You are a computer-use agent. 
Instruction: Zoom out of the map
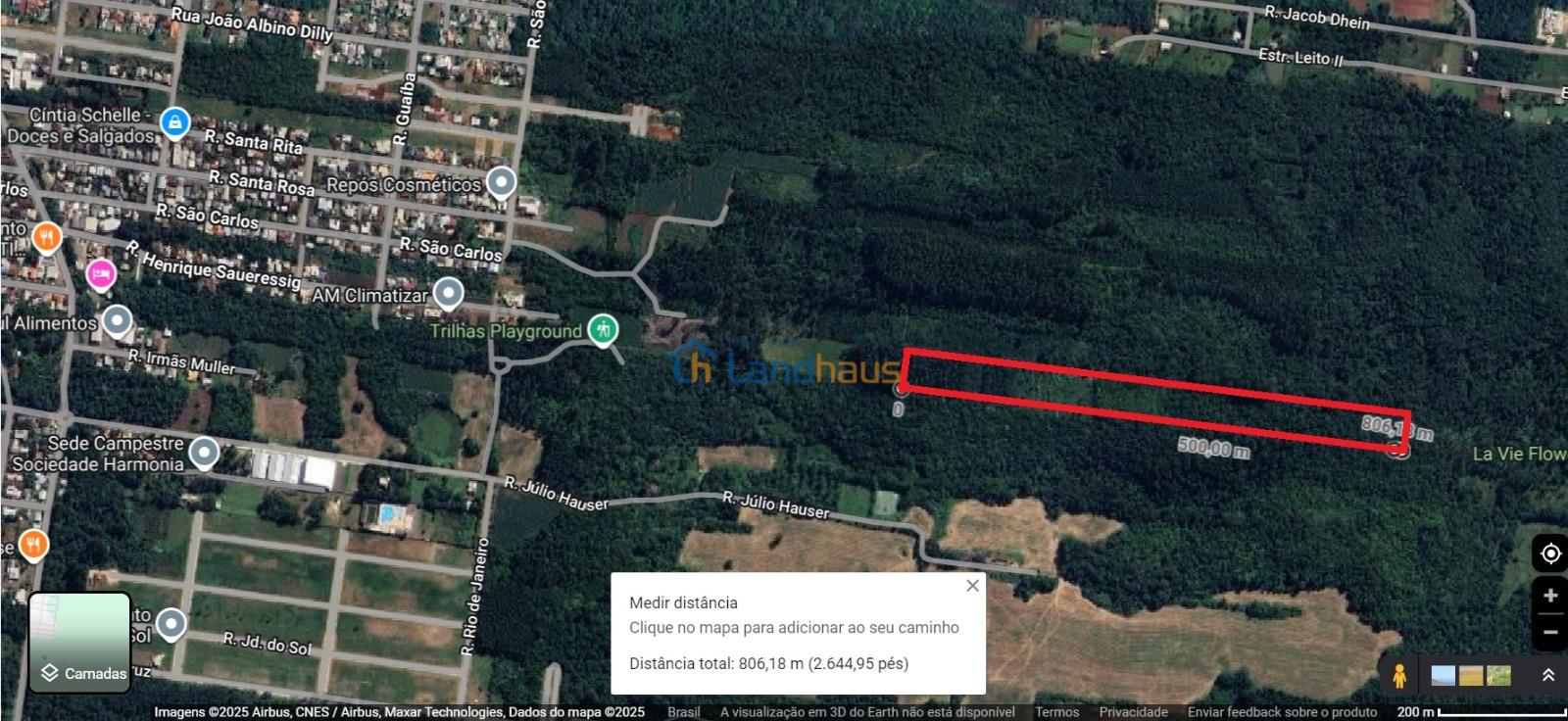tap(1549, 632)
